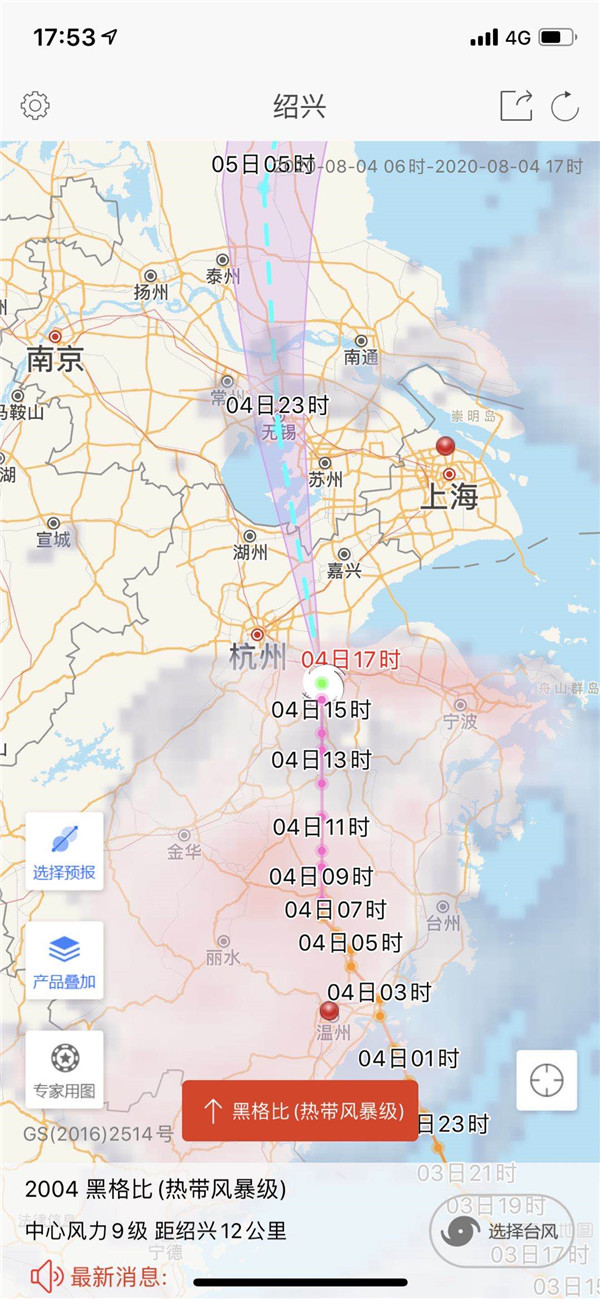
Task: Share the typhoon map
Action: [x=516, y=105]
